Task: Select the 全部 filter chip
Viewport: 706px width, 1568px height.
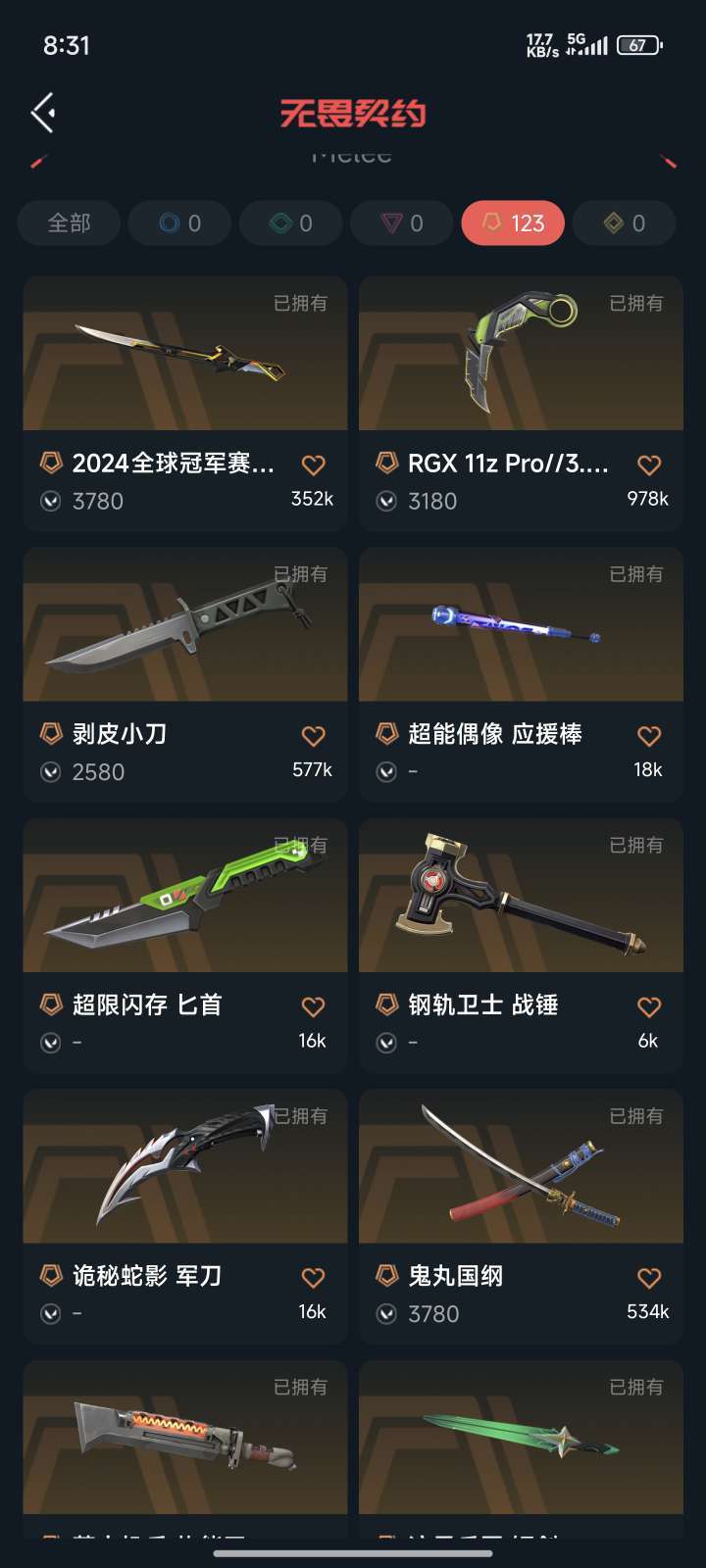Action: click(69, 223)
